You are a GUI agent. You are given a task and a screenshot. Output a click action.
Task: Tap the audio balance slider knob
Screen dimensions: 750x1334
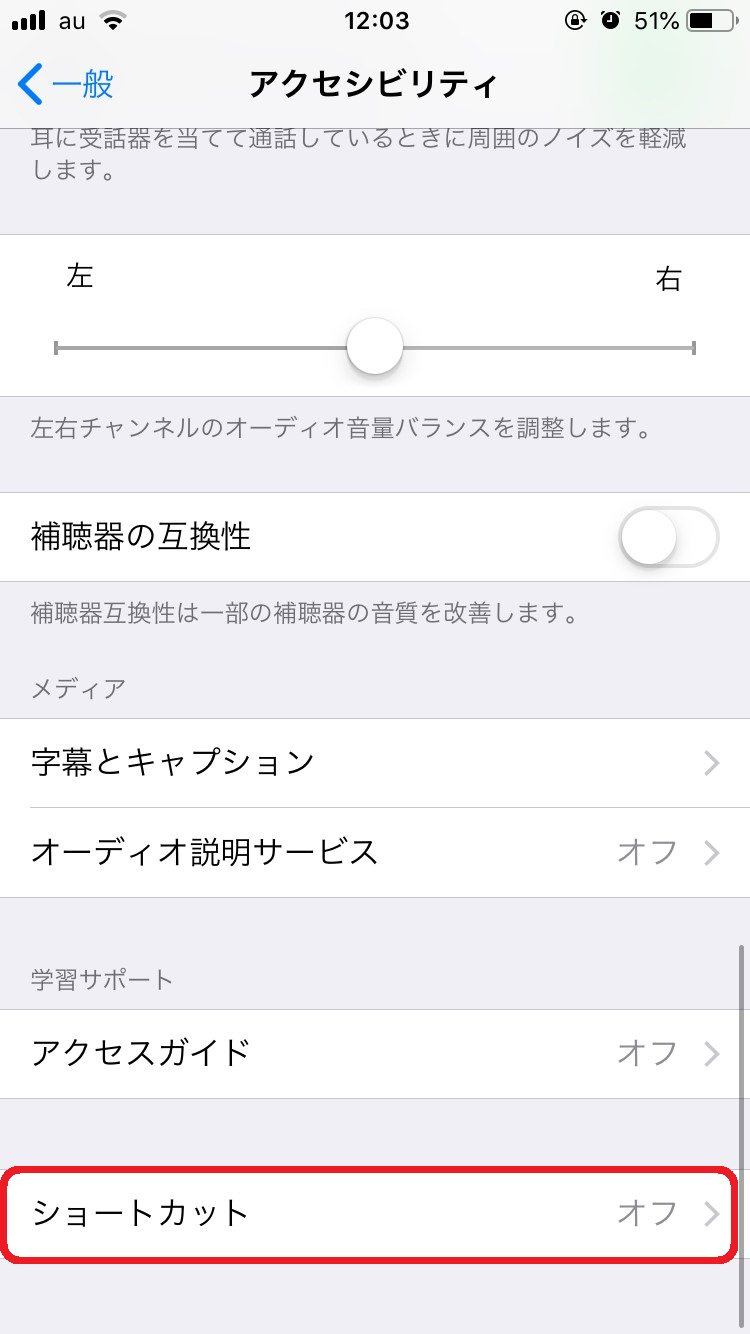tap(375, 348)
